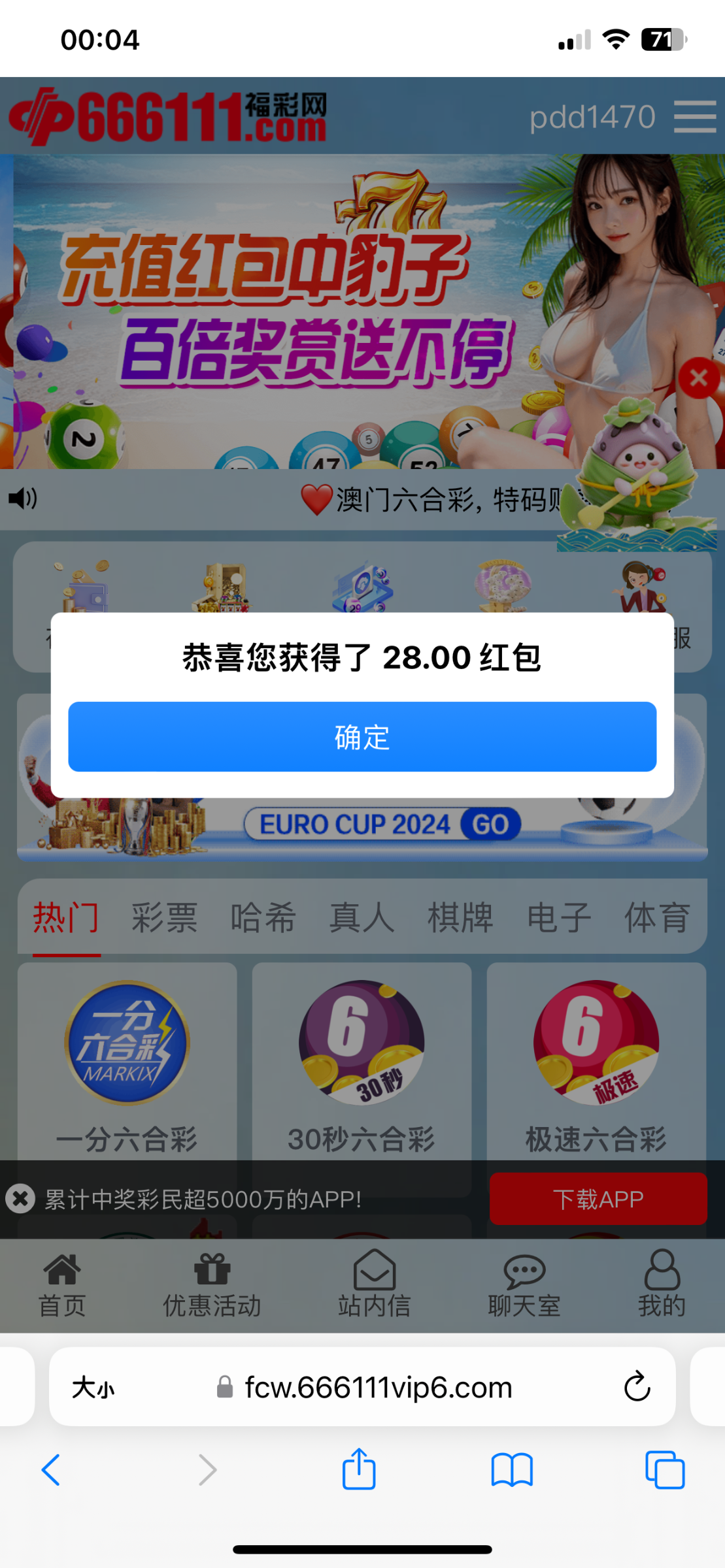The height and width of the screenshot is (1568, 725).
Task: Open the 一分六合彩 game card
Action: (x=127, y=1065)
